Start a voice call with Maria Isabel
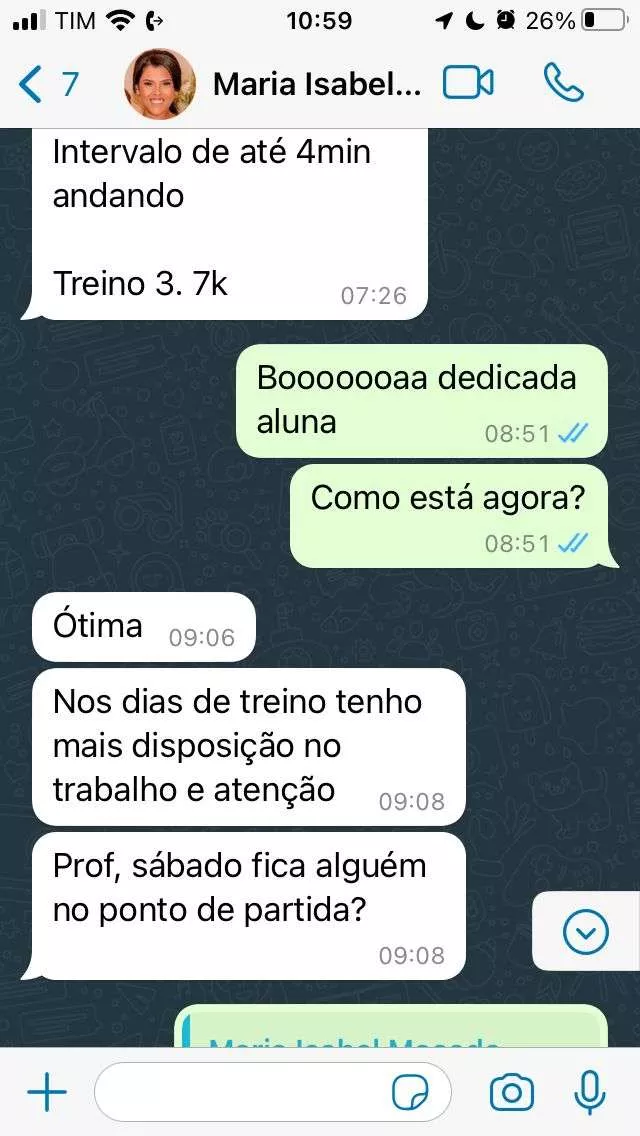This screenshot has width=640, height=1136. point(564,83)
